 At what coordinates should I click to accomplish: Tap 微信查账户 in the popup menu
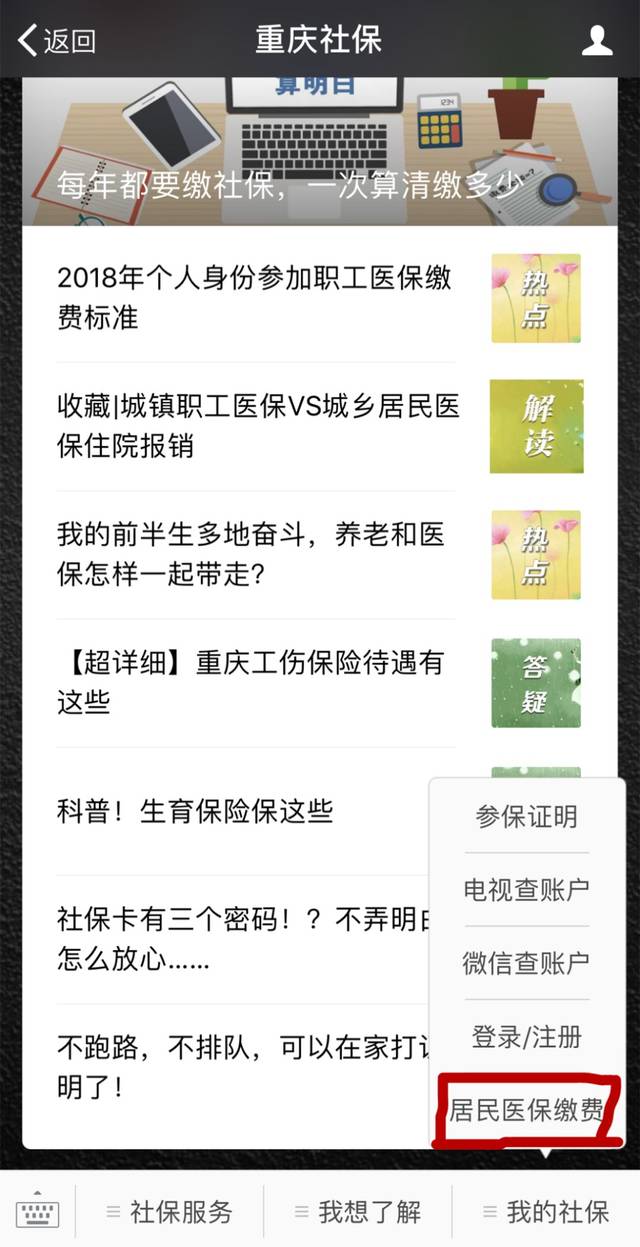526,962
